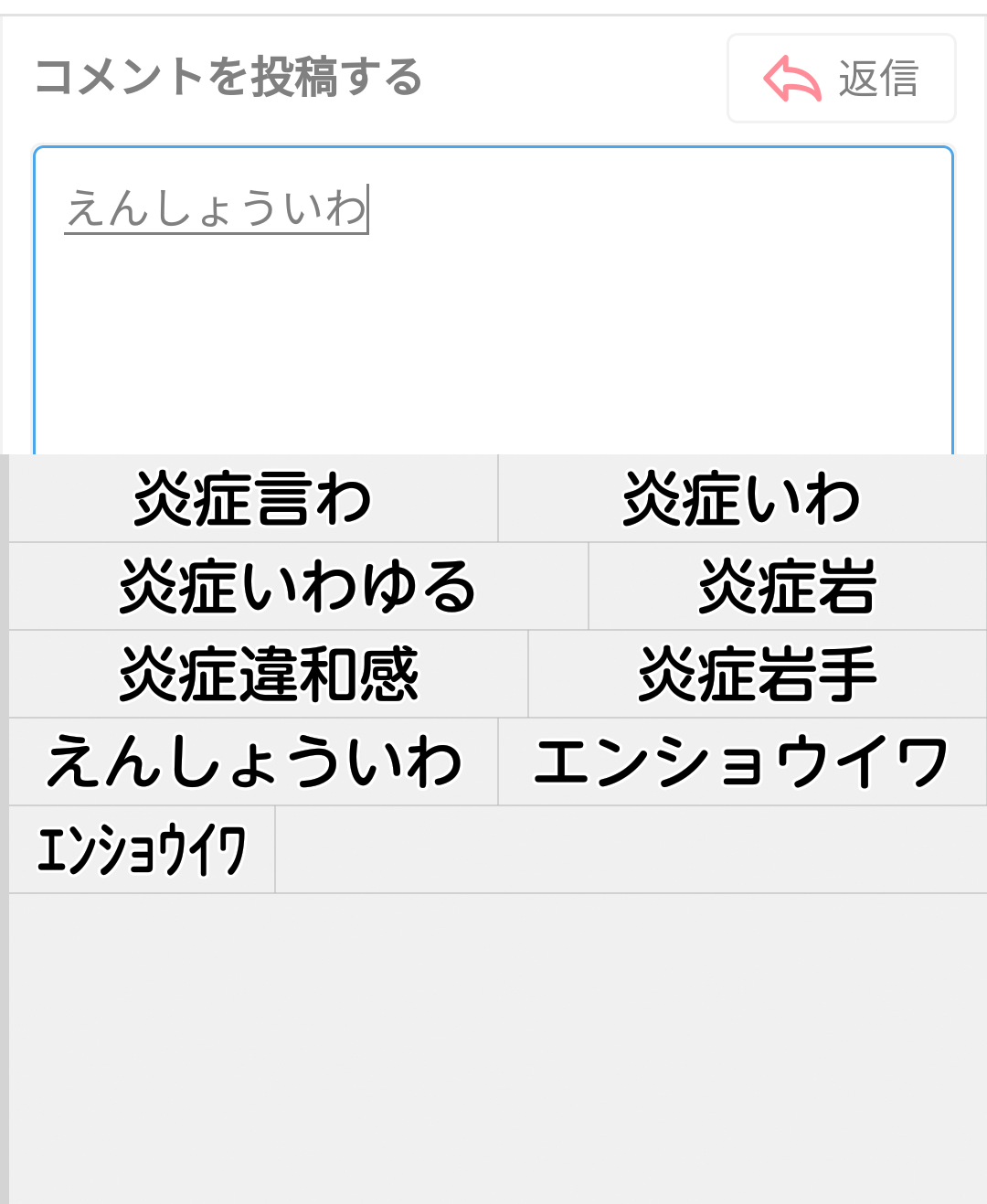The height and width of the screenshot is (1204, 987).
Task: Pick the suggestion 炎症いわゆる
Action: pos(298,587)
